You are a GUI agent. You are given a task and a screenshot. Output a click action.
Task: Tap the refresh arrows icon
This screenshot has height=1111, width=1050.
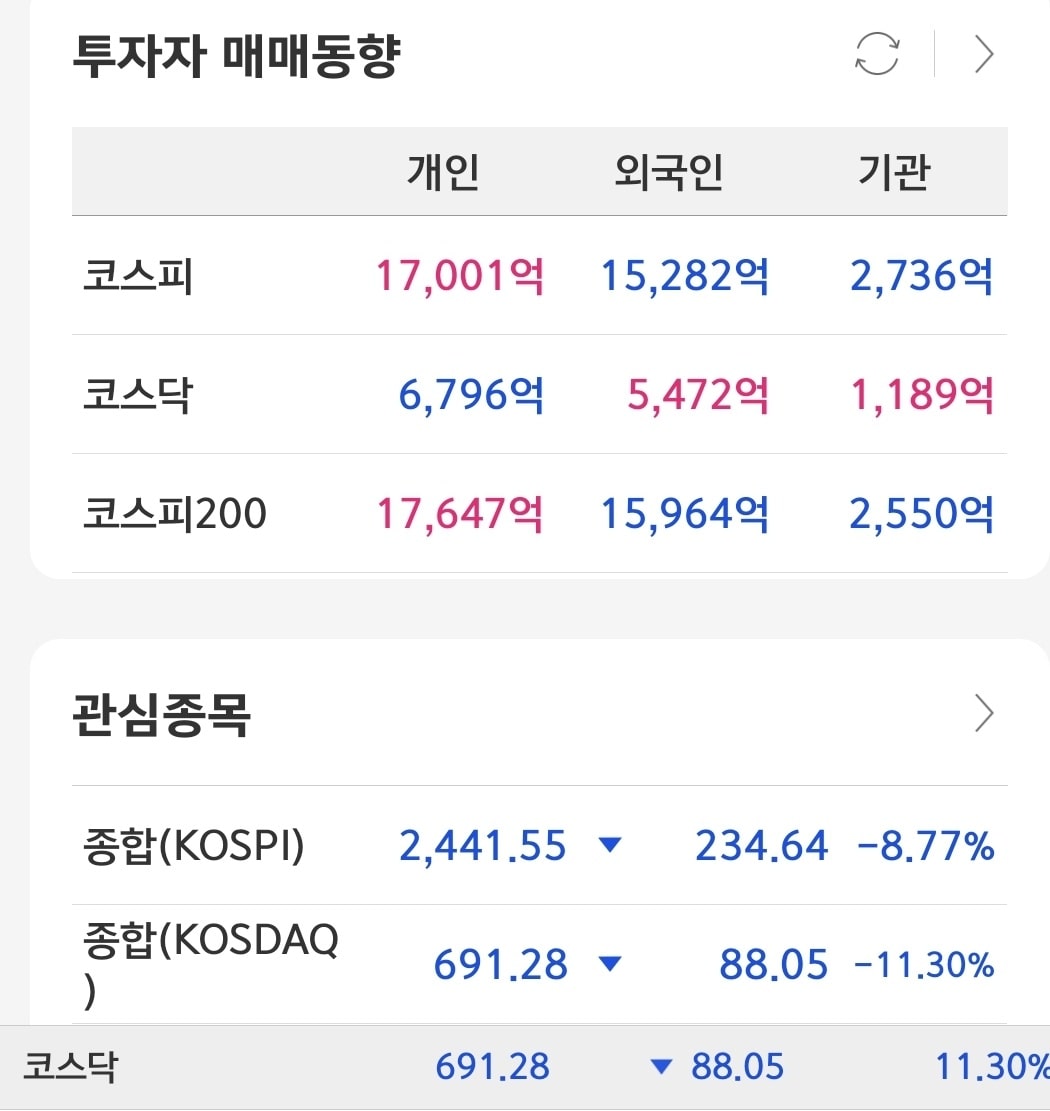coord(877,55)
